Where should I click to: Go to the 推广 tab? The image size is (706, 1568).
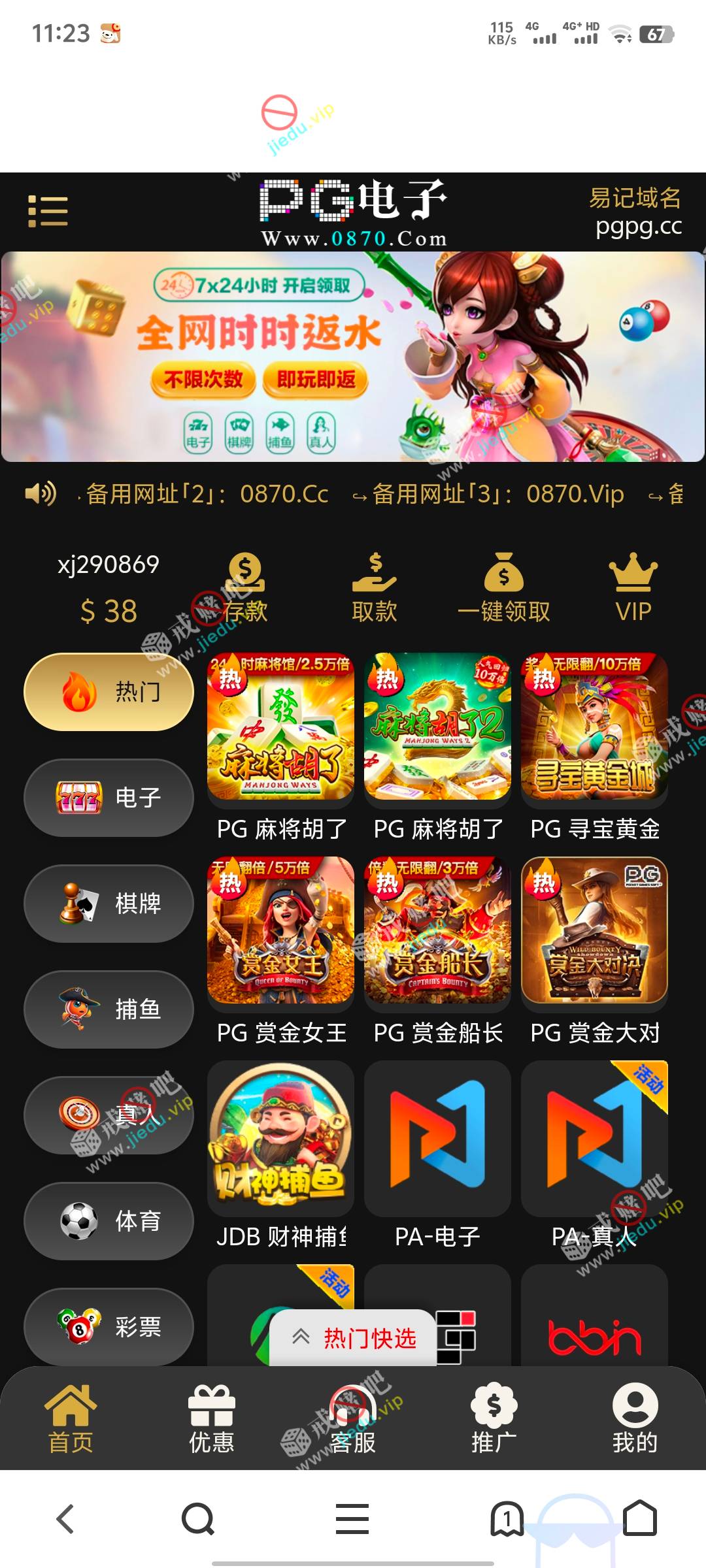494,1419
